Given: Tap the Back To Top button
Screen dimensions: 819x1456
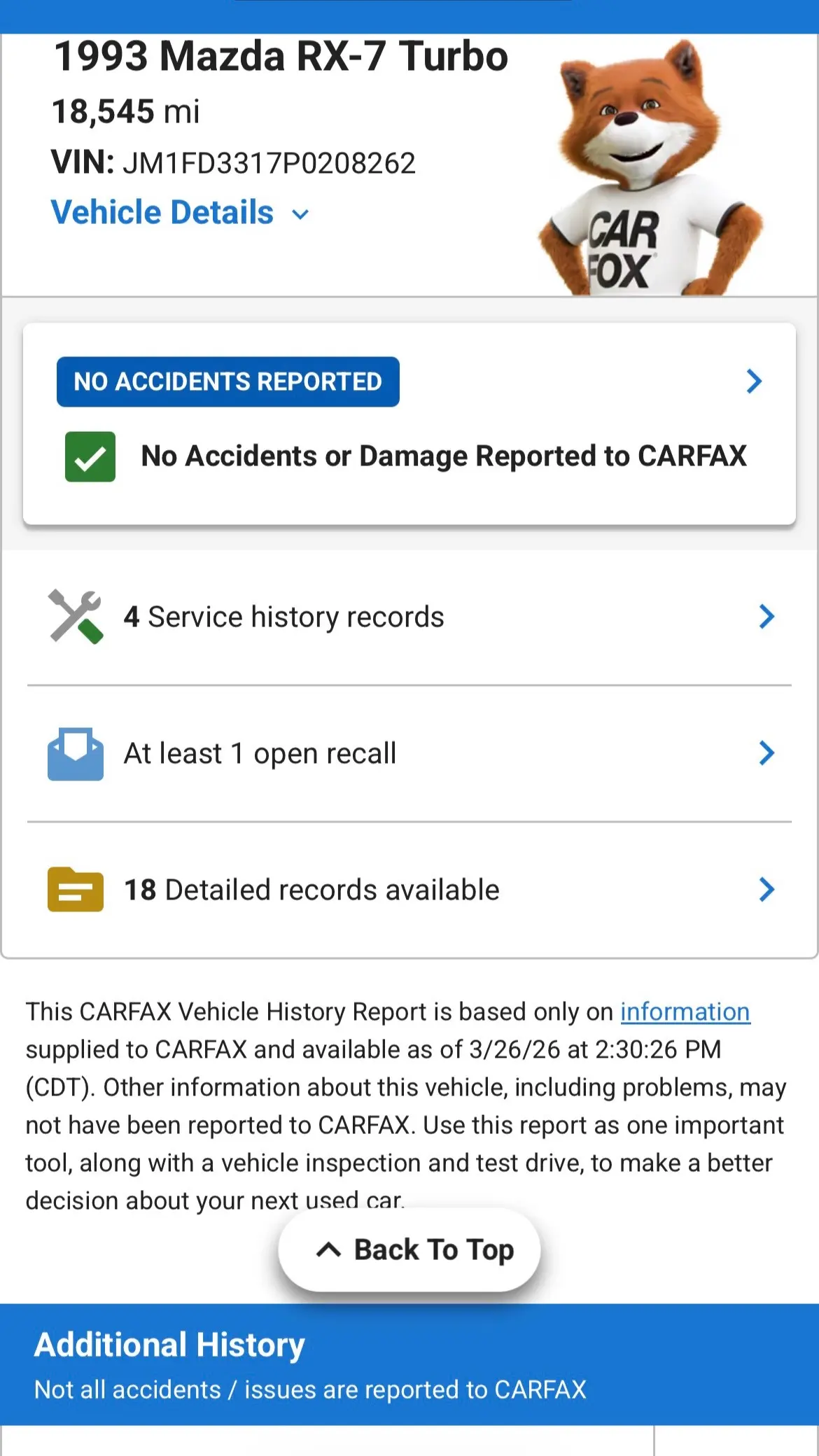Looking at the screenshot, I should (409, 1249).
